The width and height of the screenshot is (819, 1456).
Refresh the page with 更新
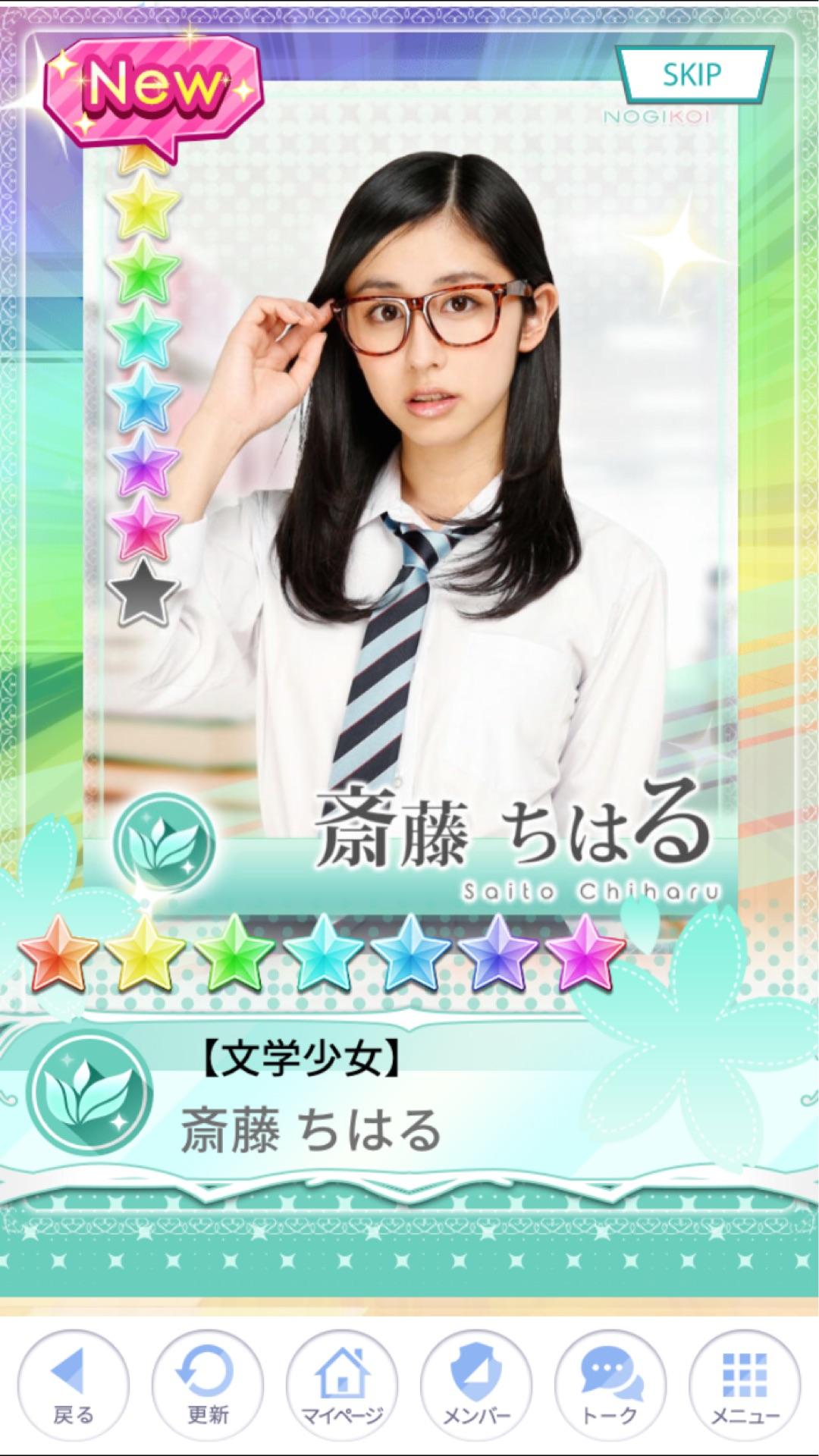click(208, 1387)
